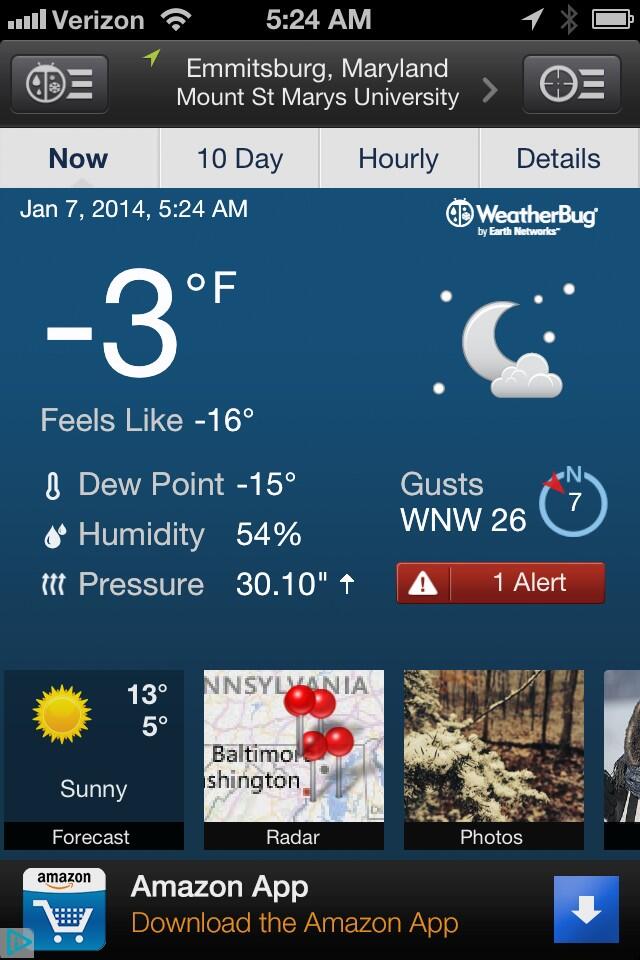The image size is (640, 960).
Task: Open the Details tab
Action: (558, 159)
